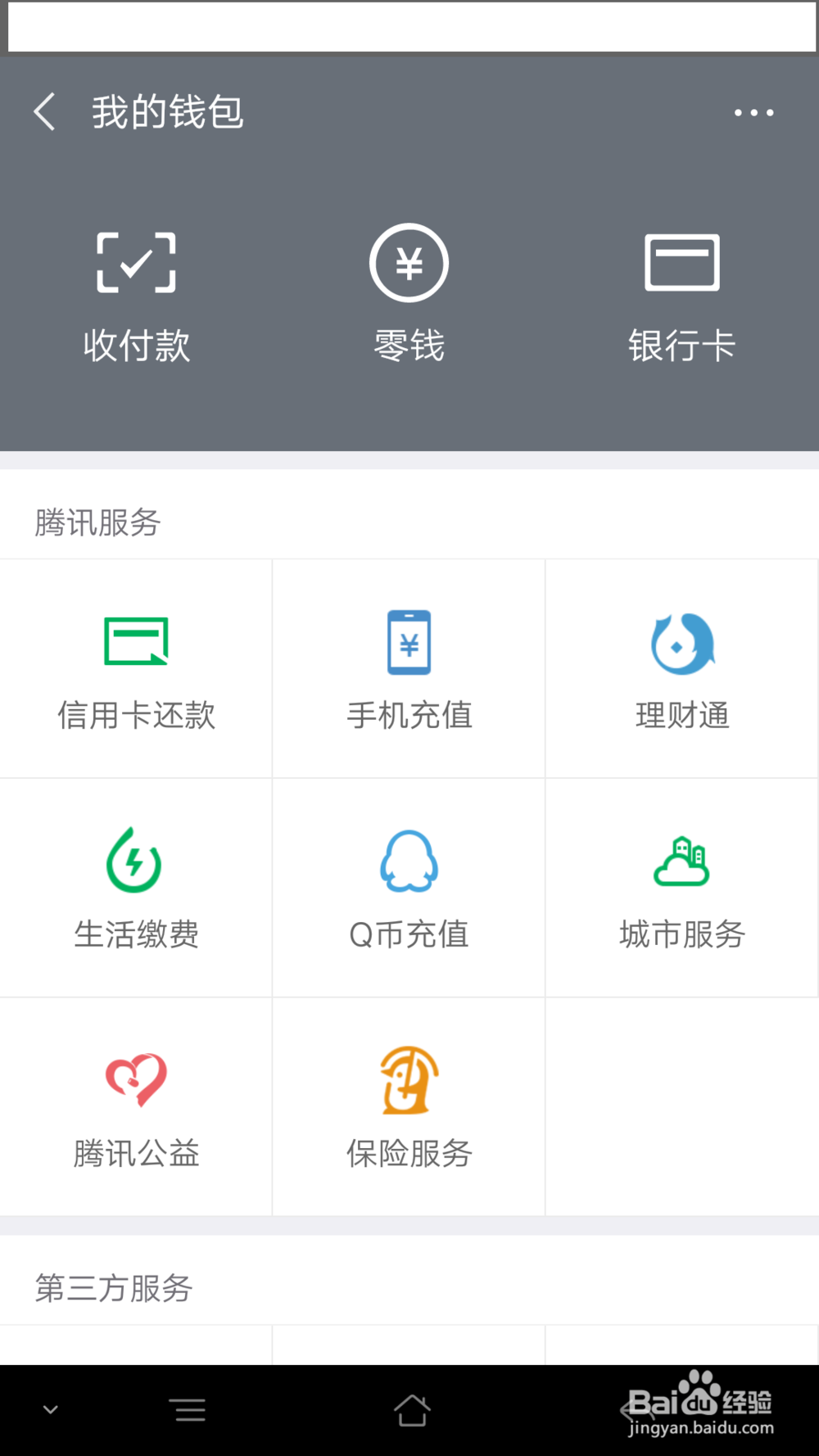Viewport: 819px width, 1456px height.
Task: Open 手机充值 phone top-up
Action: pos(409,669)
